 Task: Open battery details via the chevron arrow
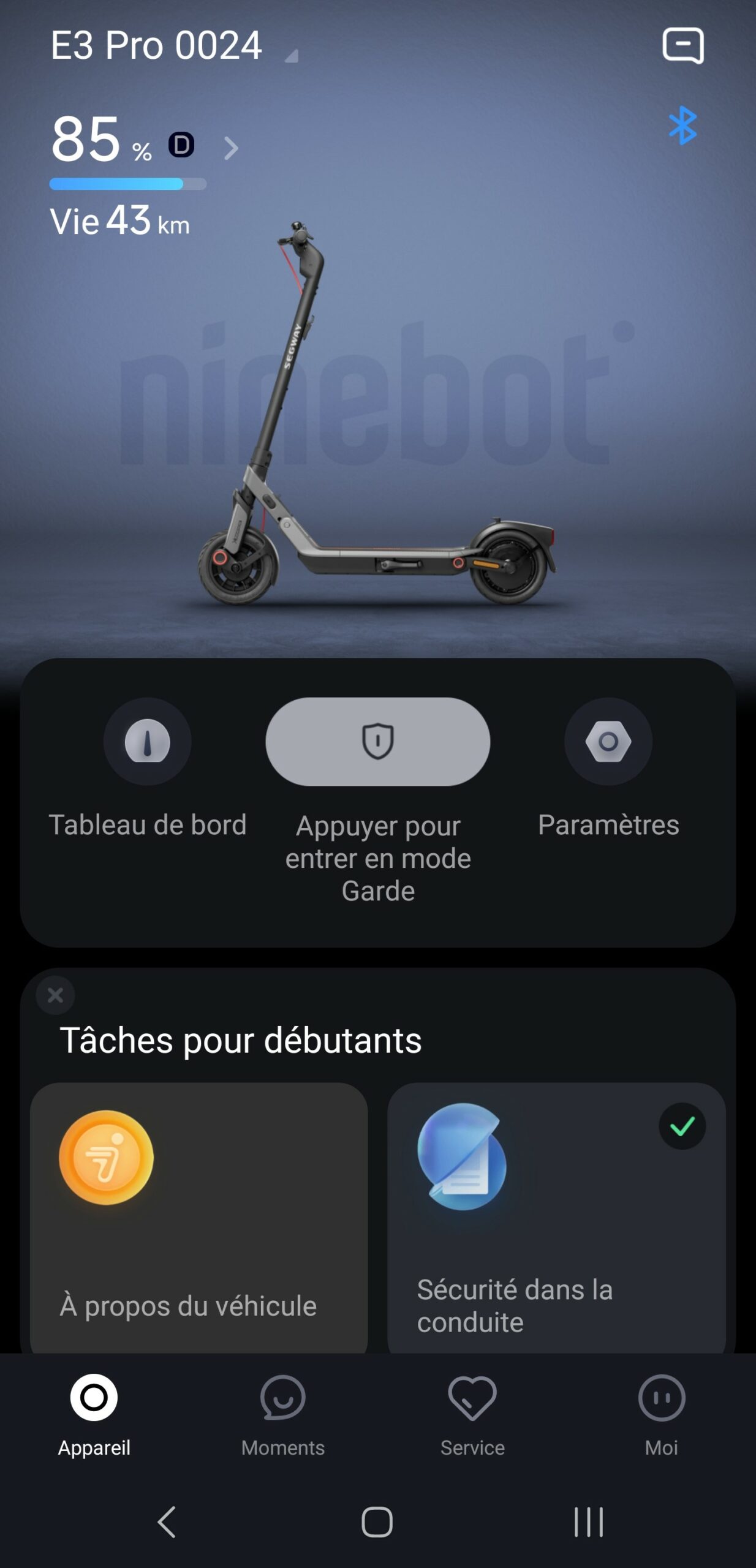click(231, 147)
